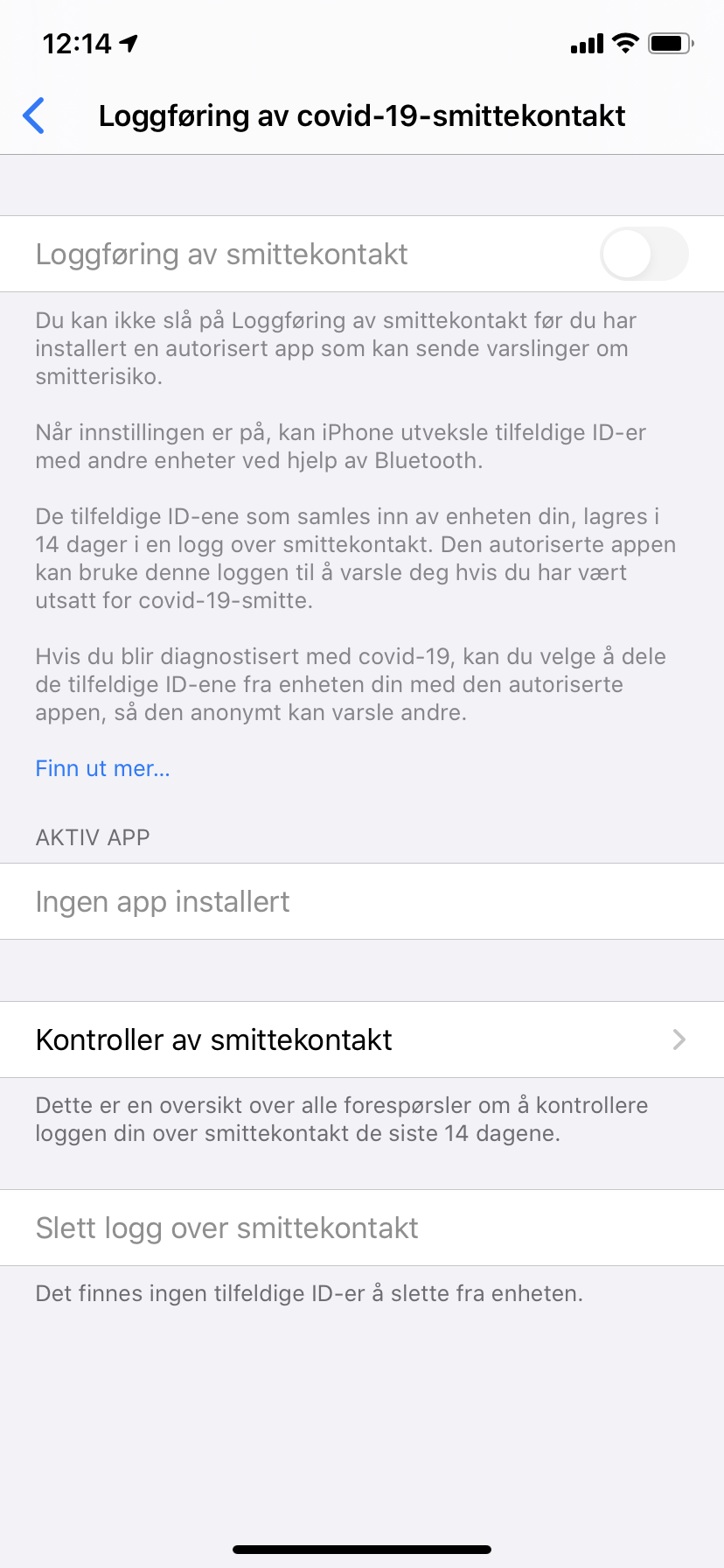
Task: Tap Slett logg over smittekontakt
Action: click(362, 1228)
